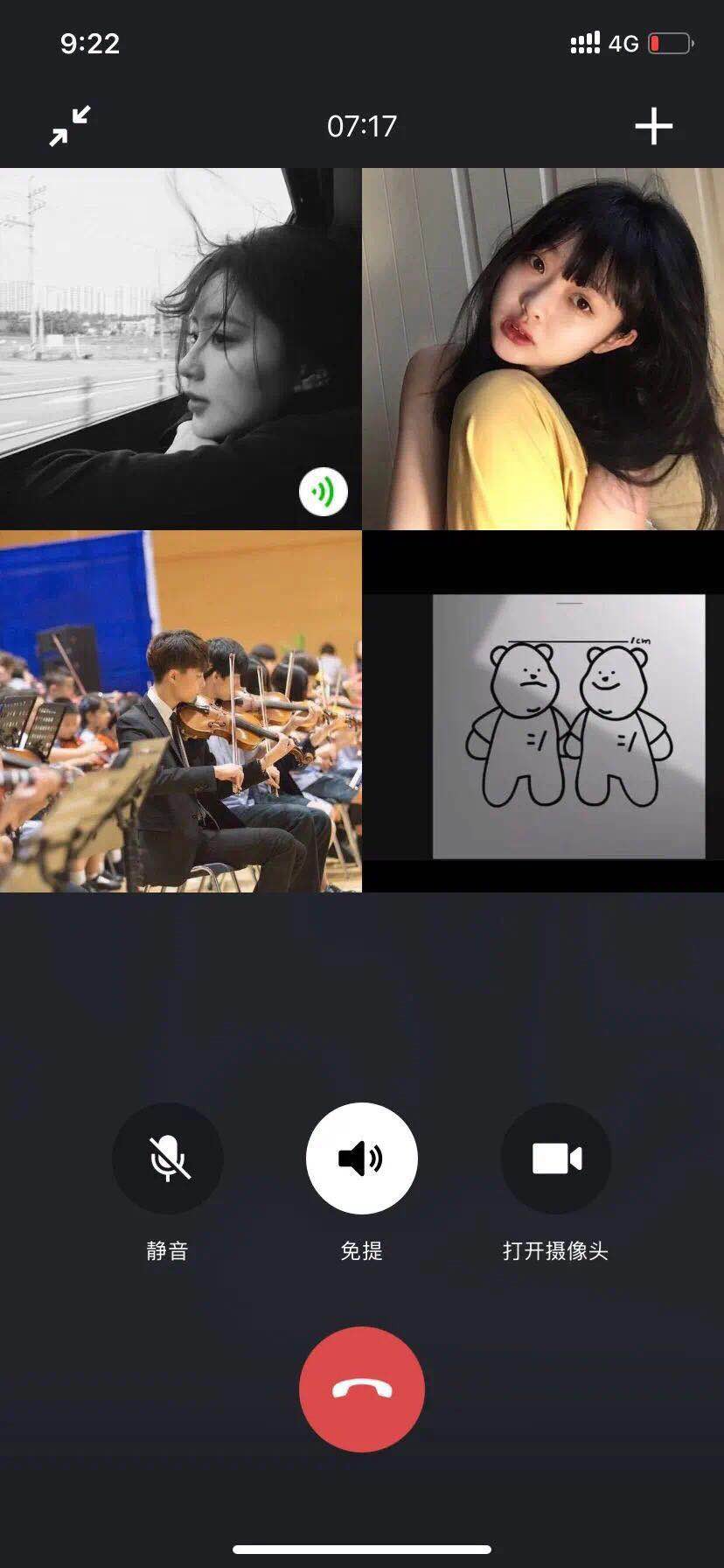The image size is (724, 1568).
Task: Add a participant with the plus icon
Action: pos(653,126)
